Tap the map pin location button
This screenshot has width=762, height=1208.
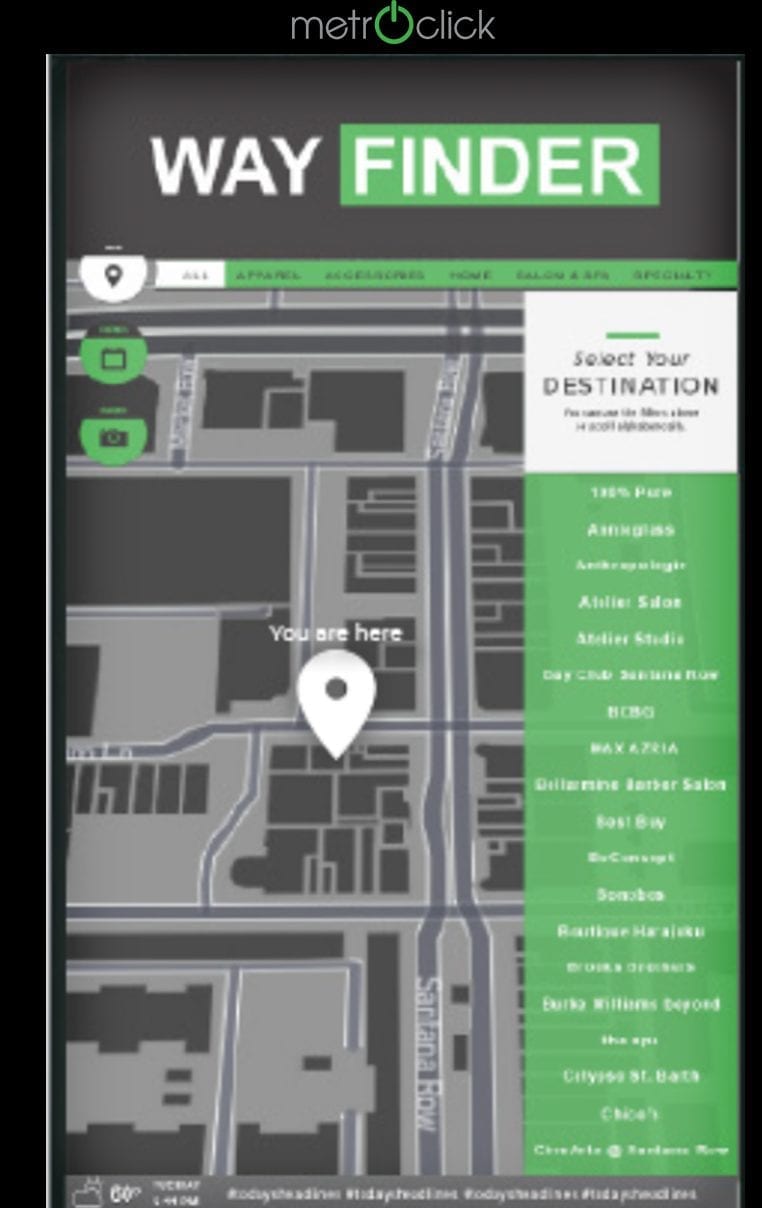coord(113,276)
